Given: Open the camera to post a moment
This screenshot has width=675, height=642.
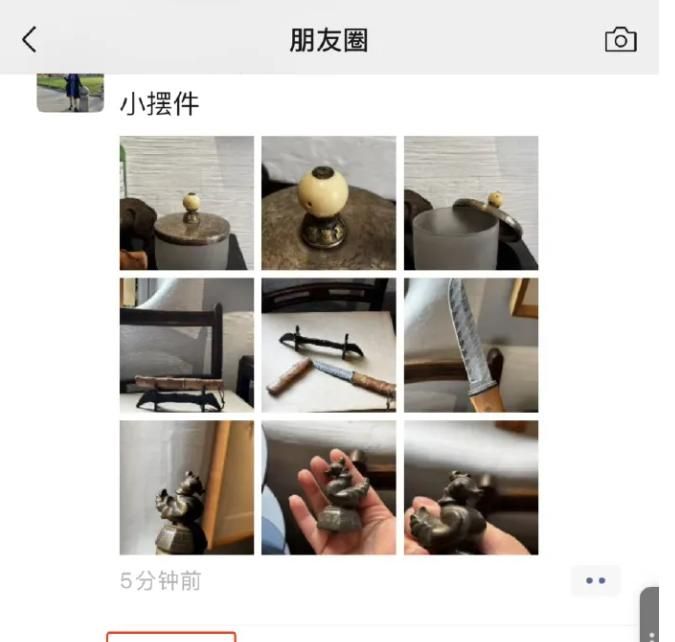Looking at the screenshot, I should [x=620, y=39].
